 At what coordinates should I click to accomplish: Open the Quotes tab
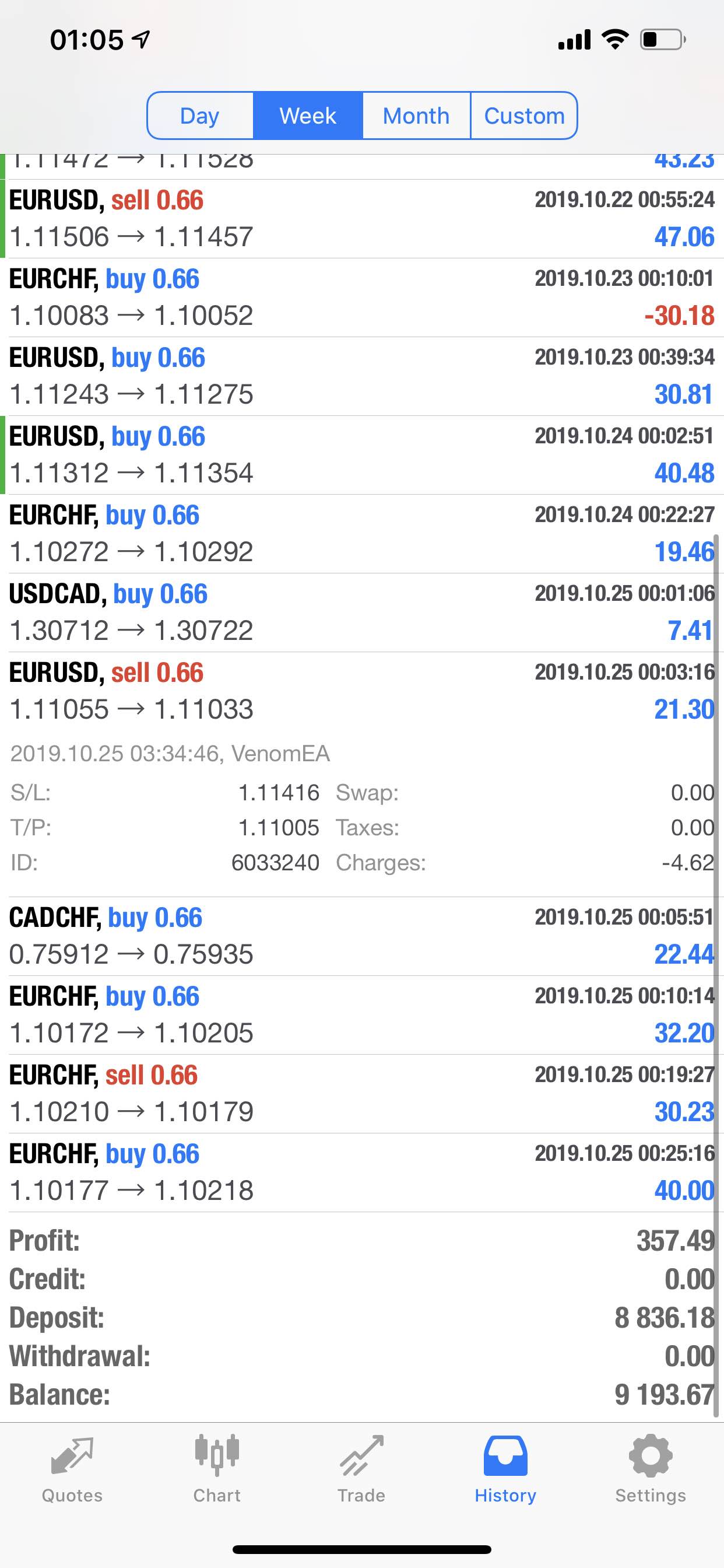click(72, 1469)
